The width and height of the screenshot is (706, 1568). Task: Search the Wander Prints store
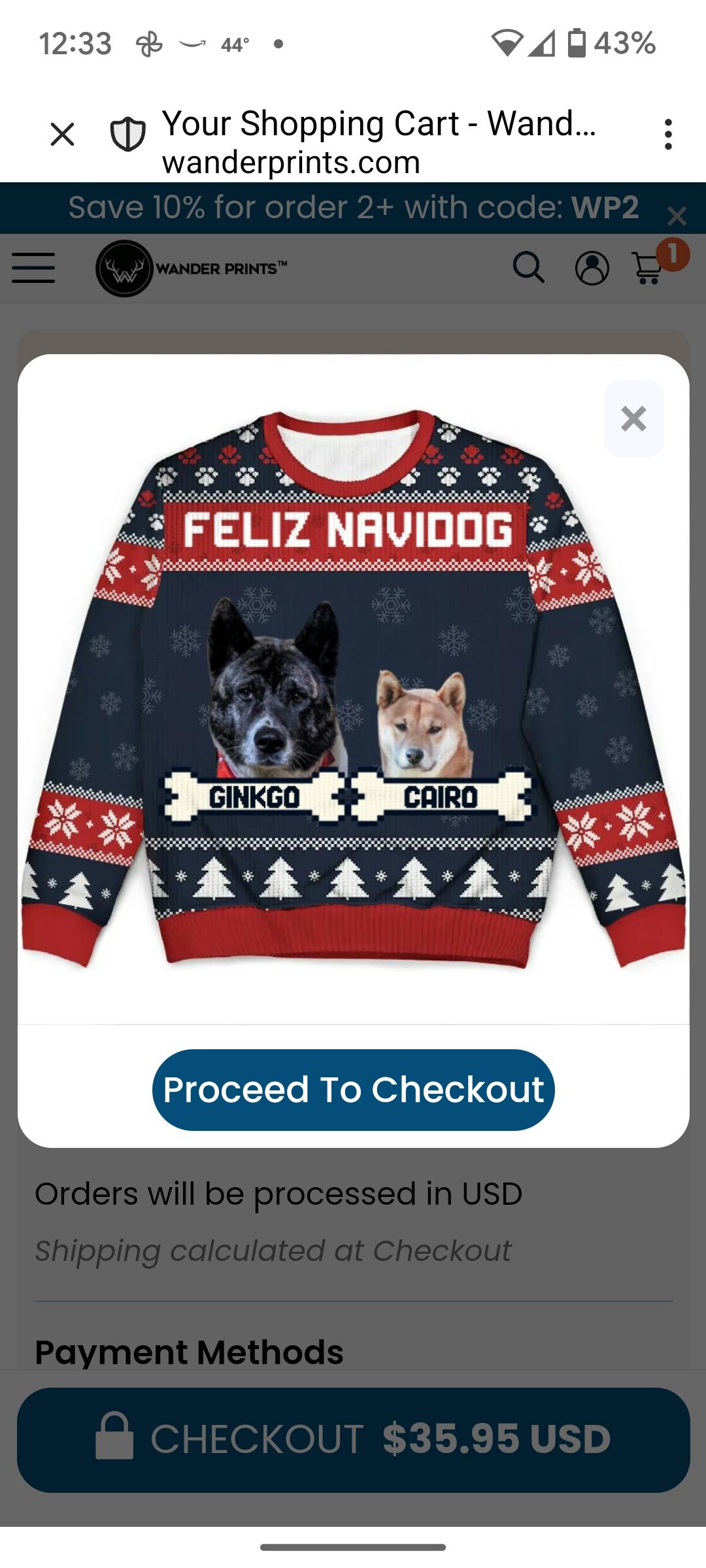[528, 268]
